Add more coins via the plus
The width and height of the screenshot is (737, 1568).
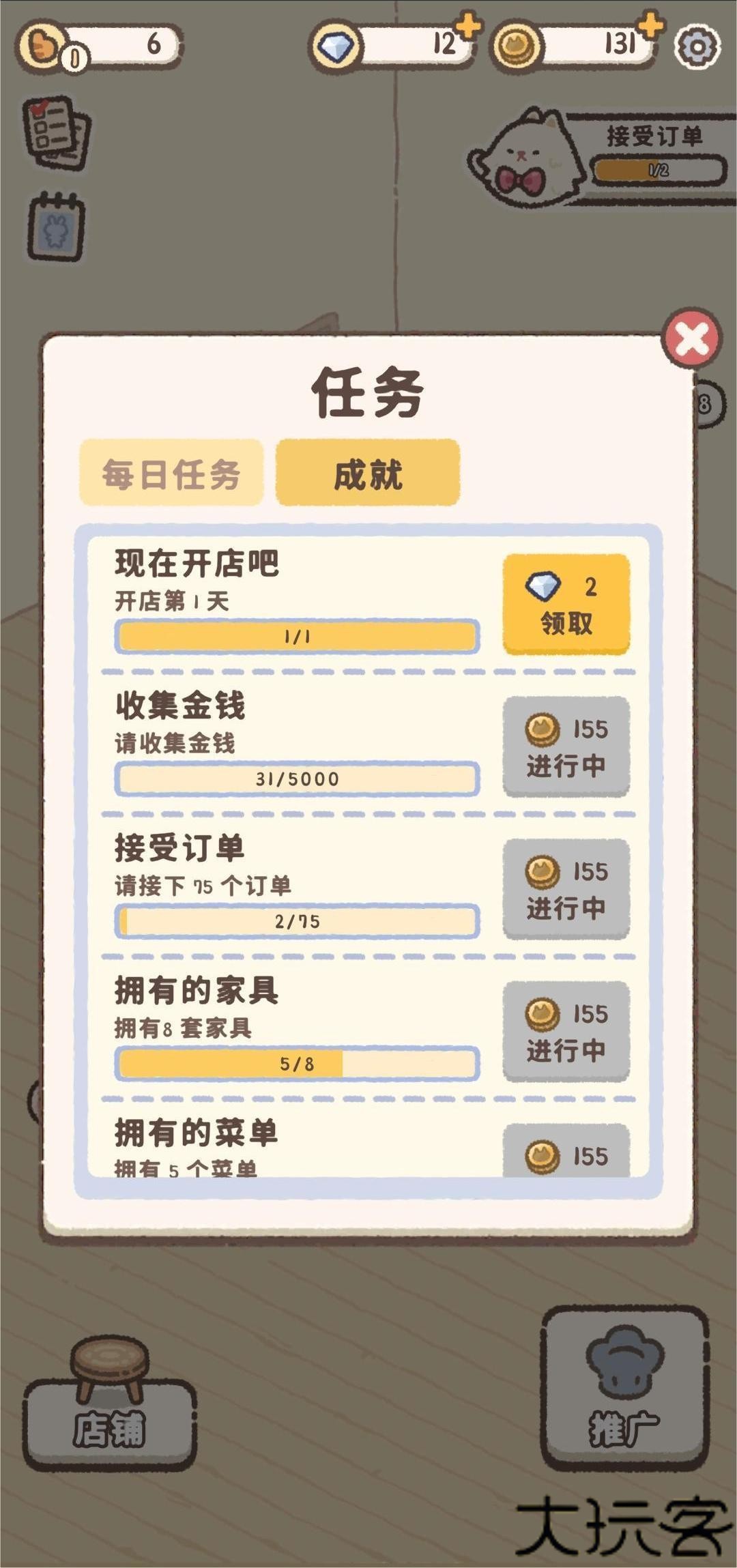coord(651,26)
